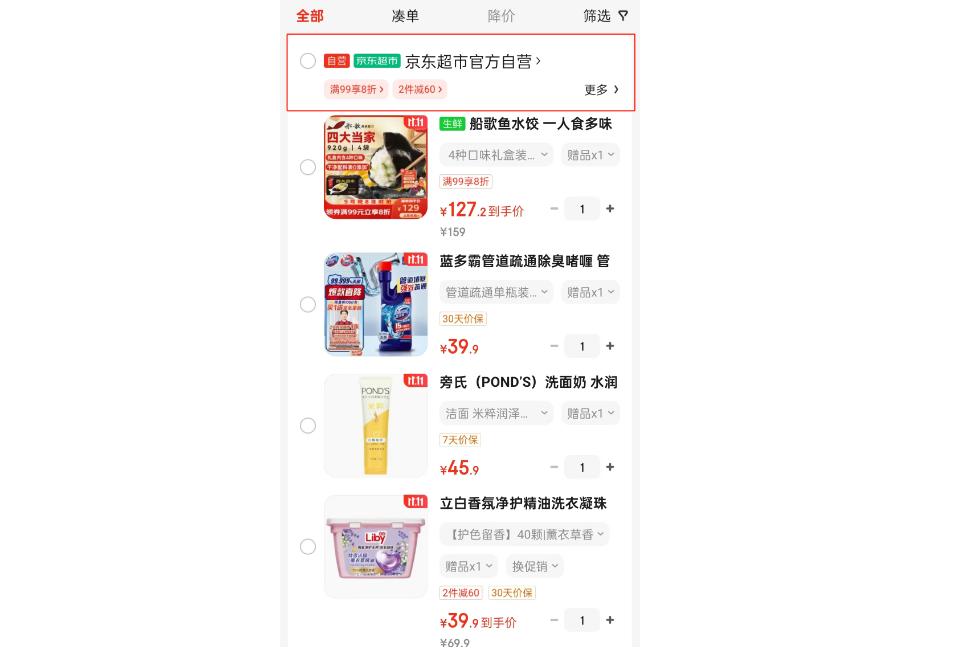Open the 京东超市官方自营 store page
Image resolution: width=960 pixels, height=653 pixels.
[472, 61]
